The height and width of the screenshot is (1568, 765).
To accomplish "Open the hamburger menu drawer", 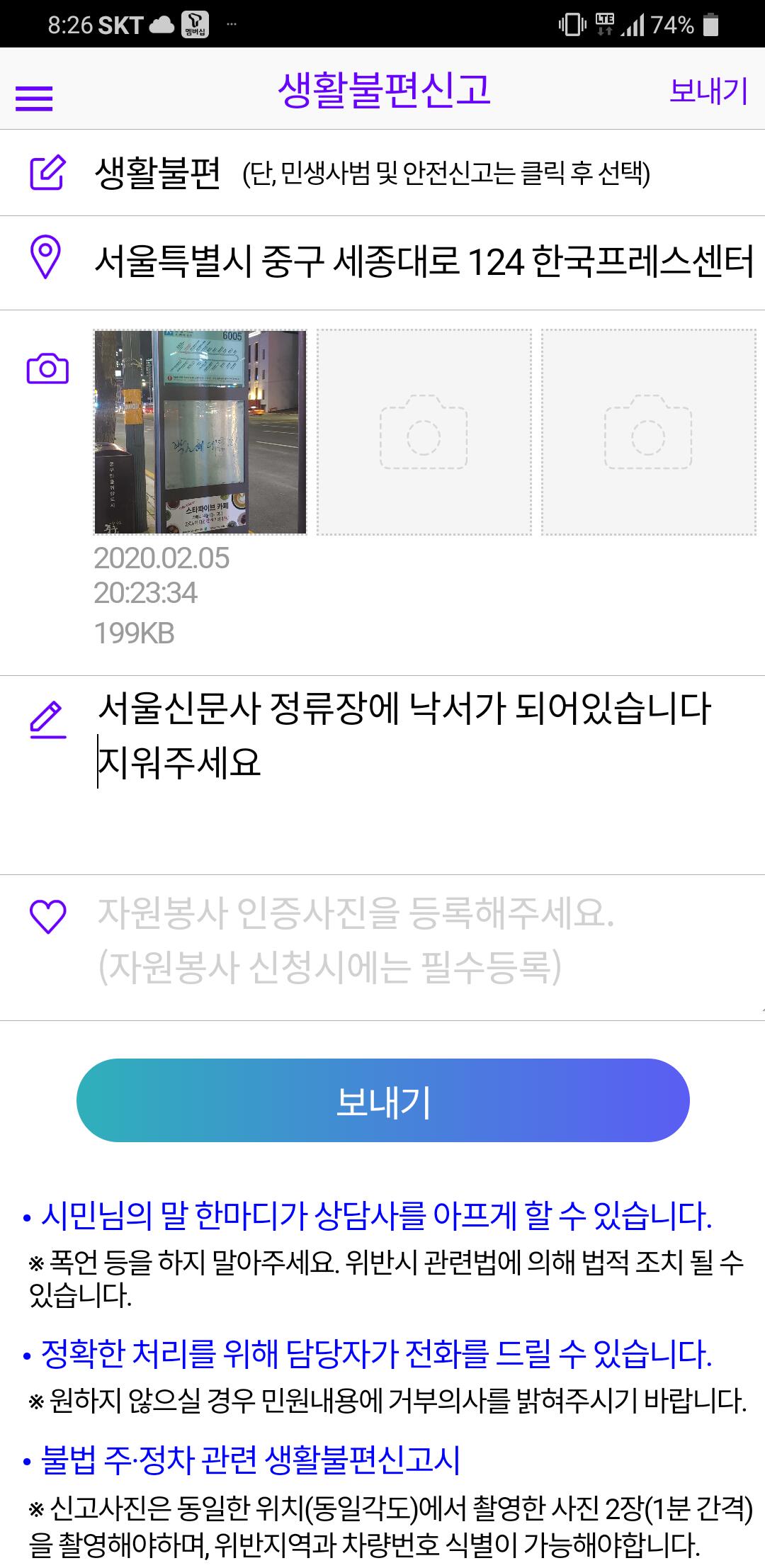I will 34,98.
